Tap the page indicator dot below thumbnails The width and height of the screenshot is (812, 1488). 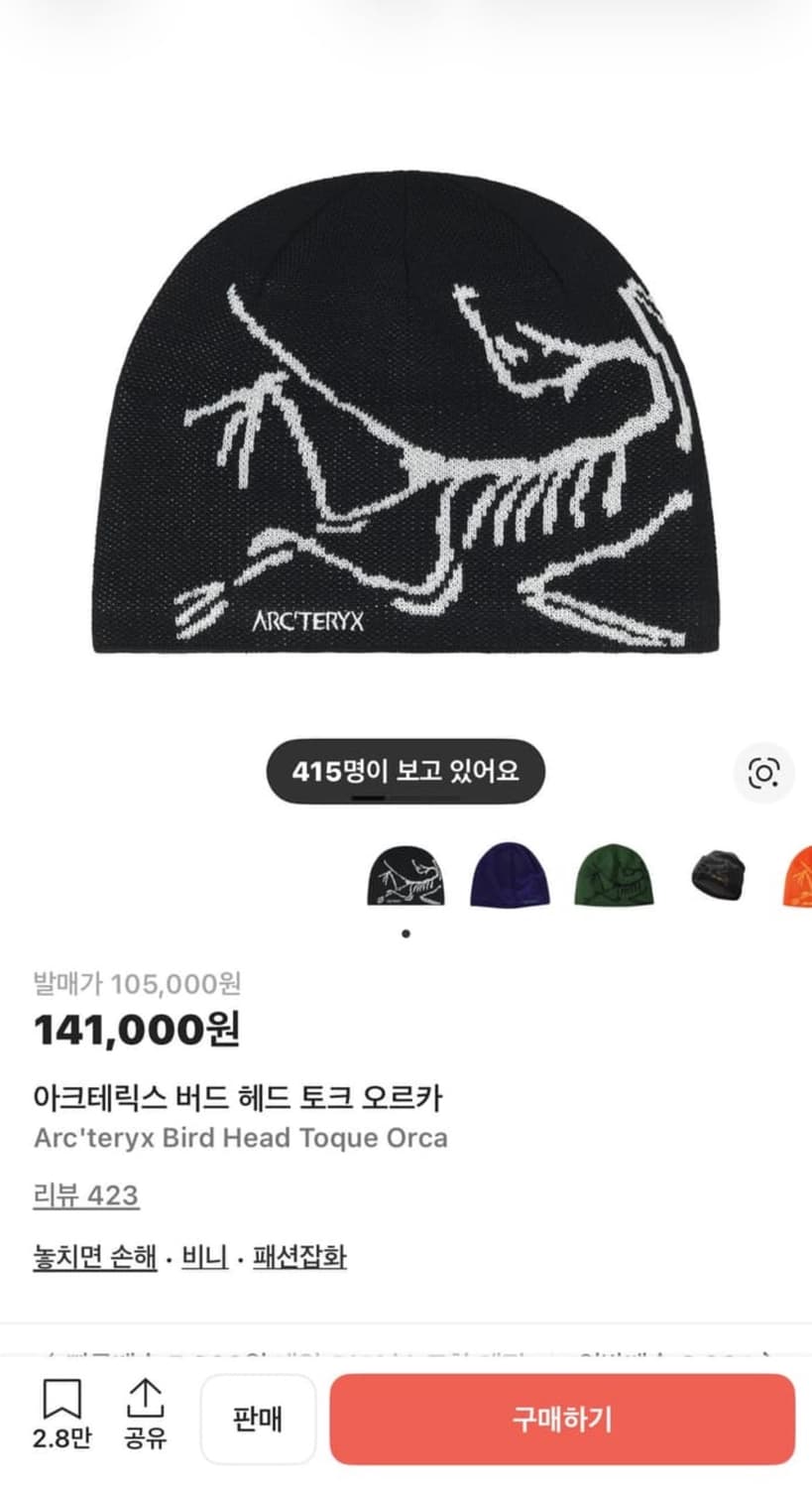pos(405,933)
